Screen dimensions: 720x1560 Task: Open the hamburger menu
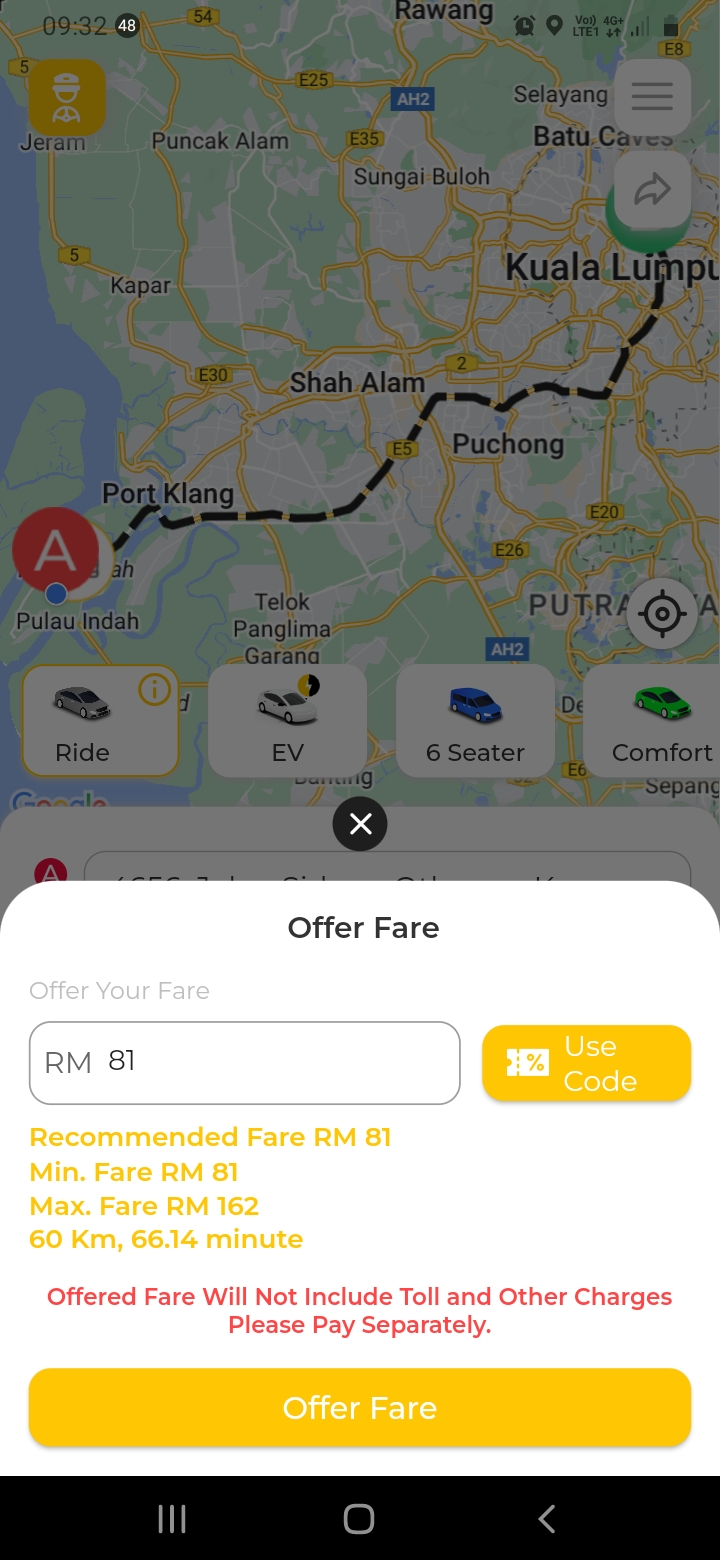[652, 97]
